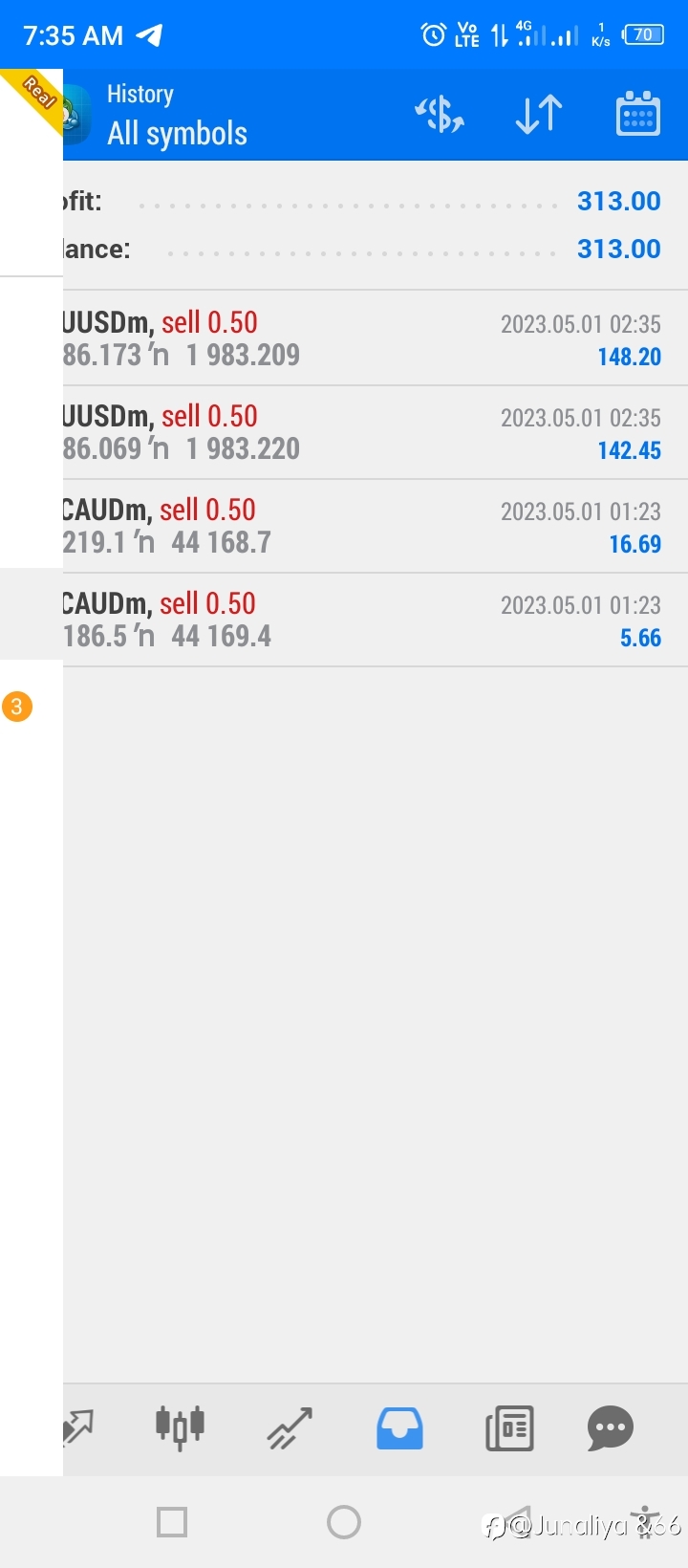Go to the quotes arrows tab
Screen dimensions: 688x1568
coord(78,1428)
